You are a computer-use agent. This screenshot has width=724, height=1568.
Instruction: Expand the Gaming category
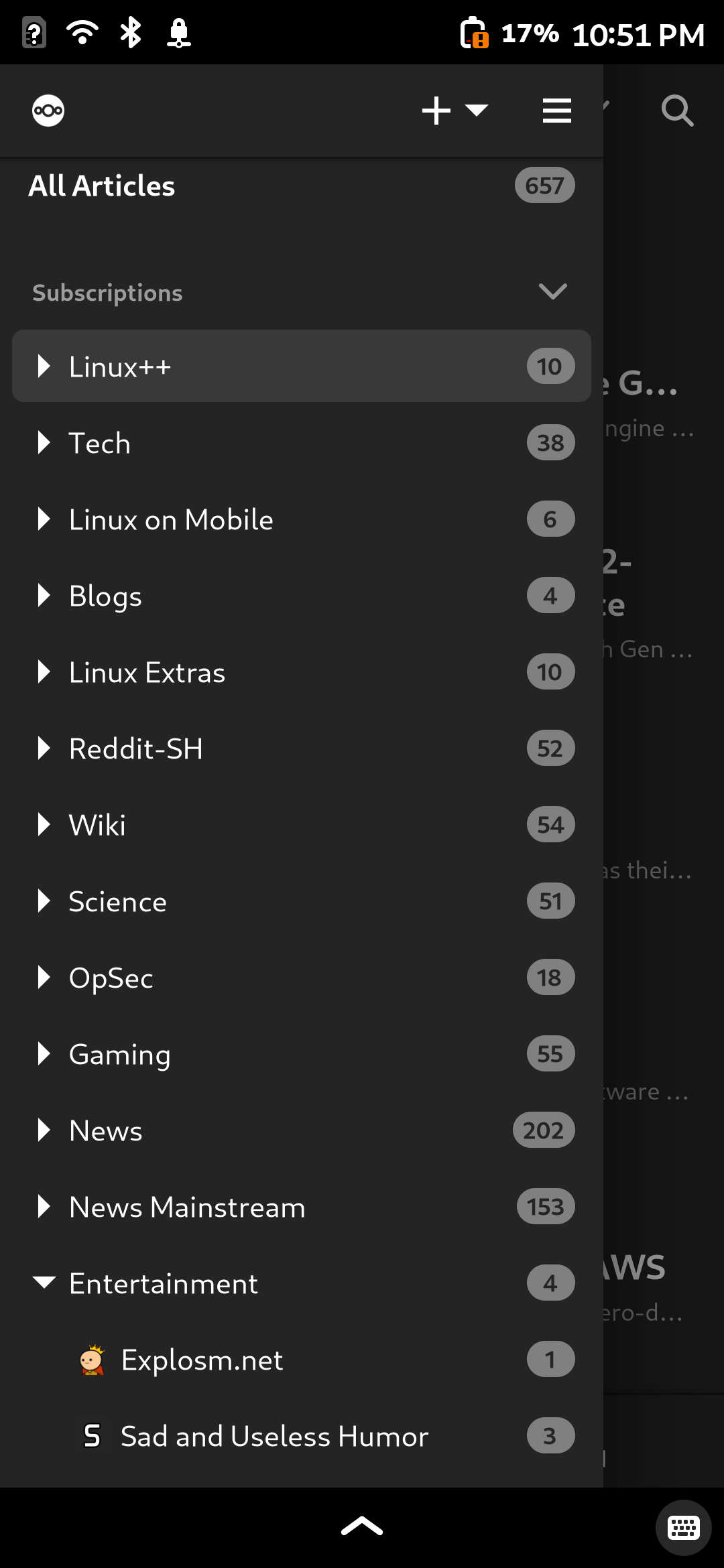pyautogui.click(x=44, y=1054)
